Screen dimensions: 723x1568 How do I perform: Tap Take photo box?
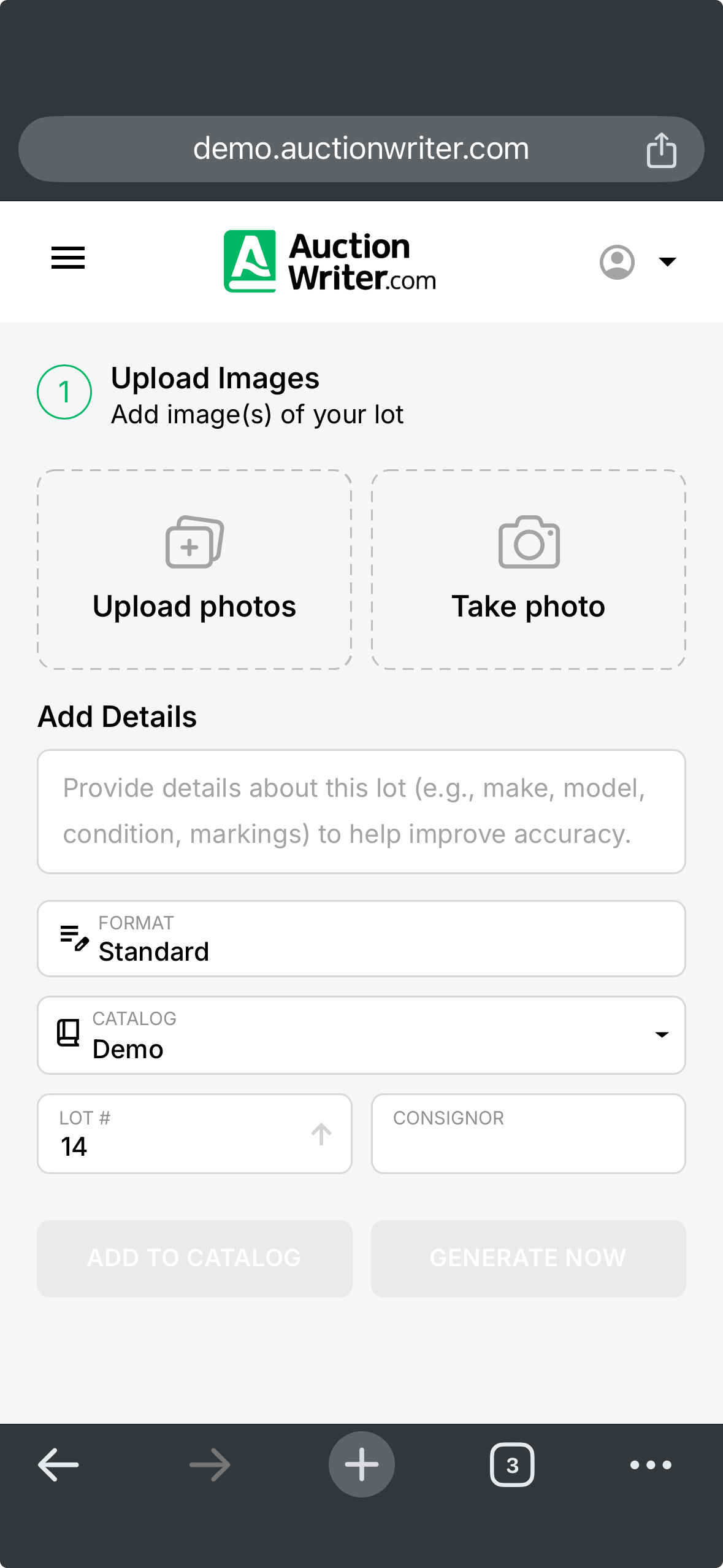point(528,569)
